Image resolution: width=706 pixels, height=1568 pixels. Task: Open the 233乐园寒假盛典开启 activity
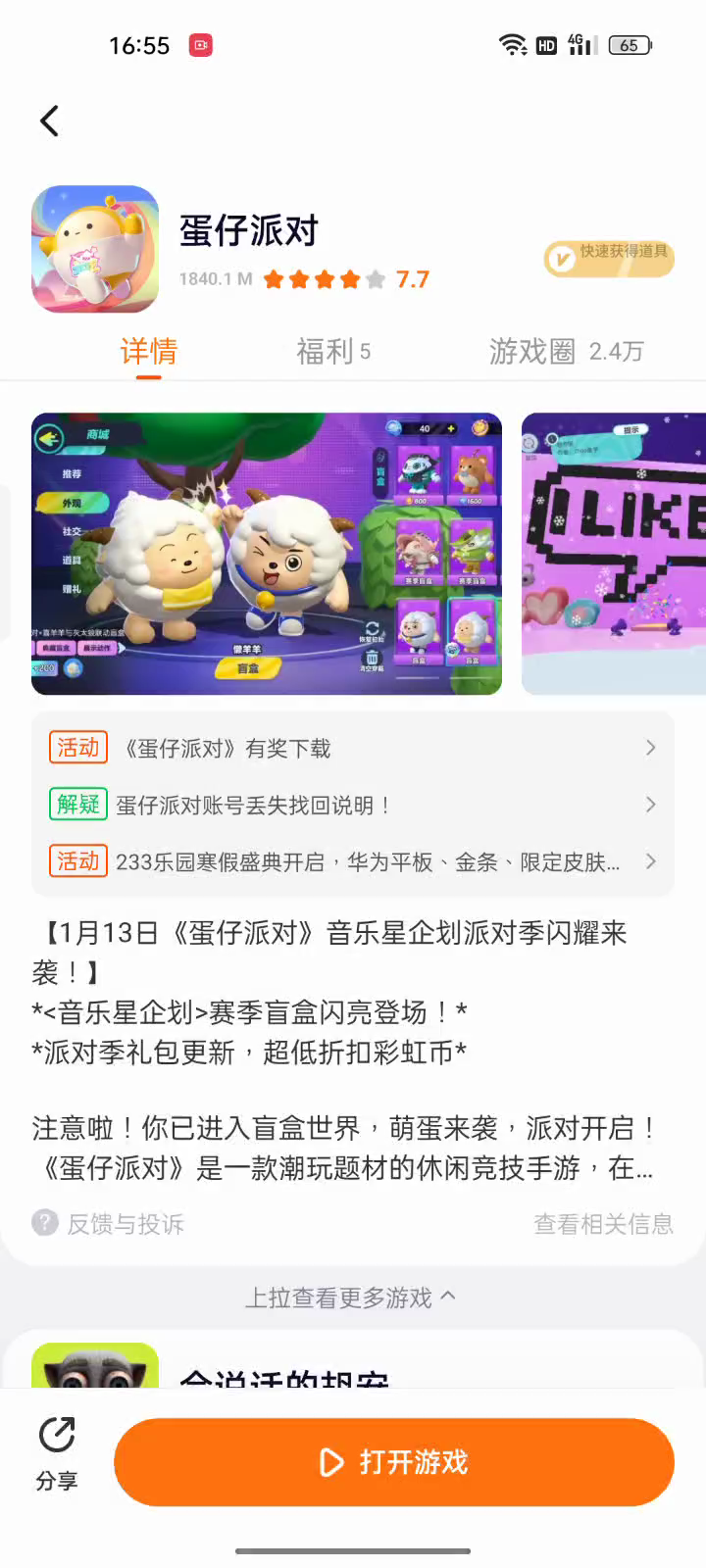[x=353, y=861]
